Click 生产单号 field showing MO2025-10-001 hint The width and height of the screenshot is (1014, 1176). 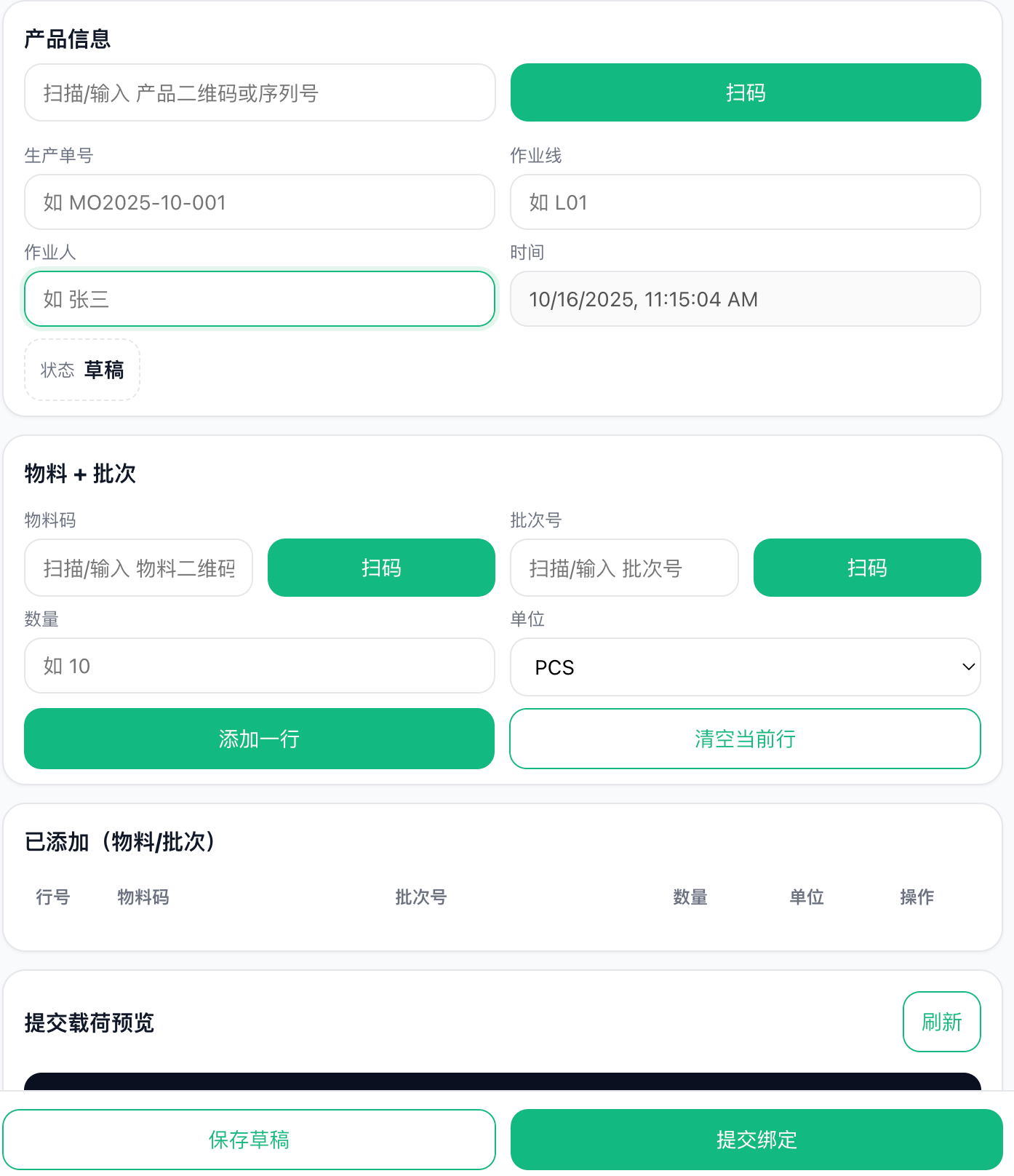[259, 202]
